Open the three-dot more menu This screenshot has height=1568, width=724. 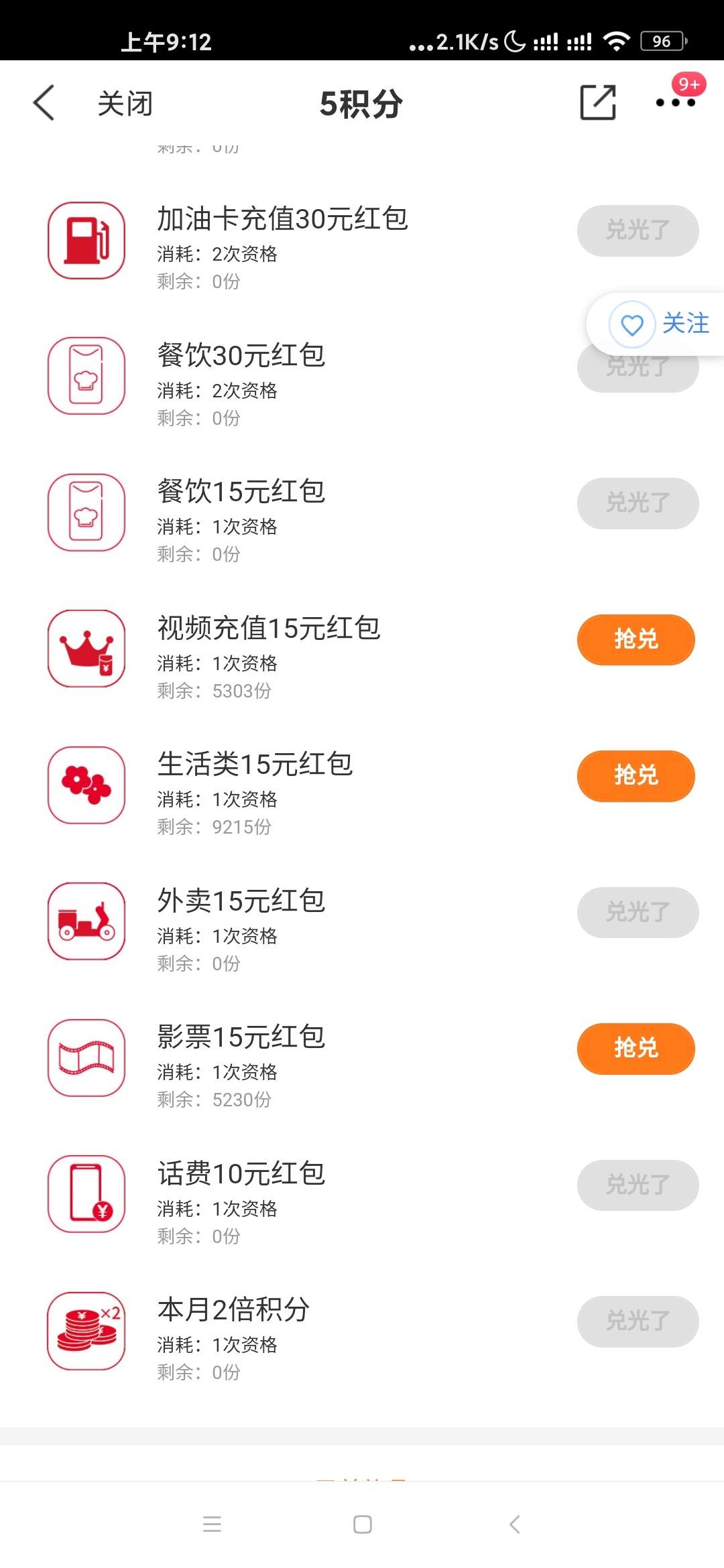click(x=675, y=103)
